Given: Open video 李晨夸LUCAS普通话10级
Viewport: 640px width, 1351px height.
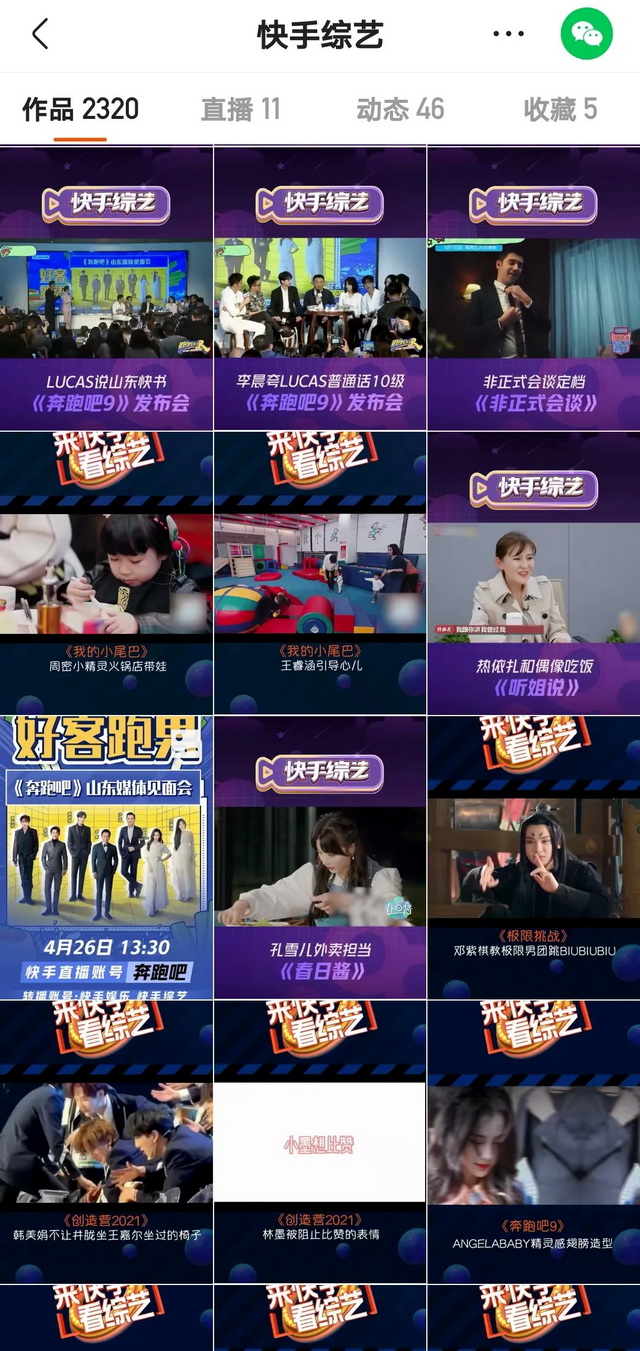Looking at the screenshot, I should (x=320, y=290).
